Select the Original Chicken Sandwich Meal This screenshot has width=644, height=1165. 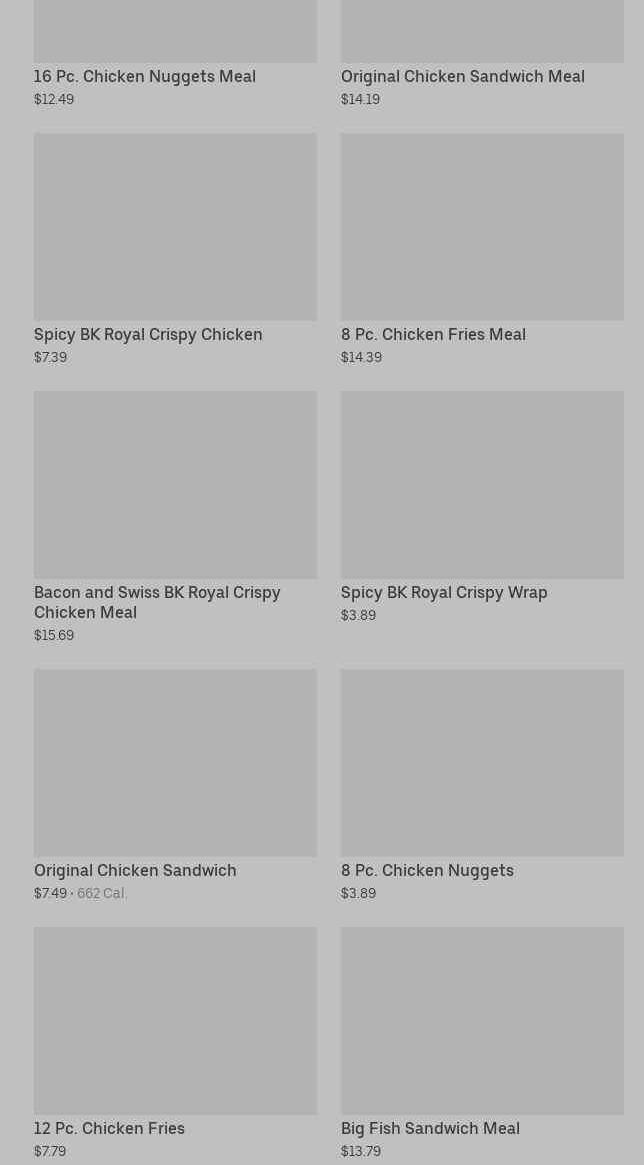tap(482, 53)
